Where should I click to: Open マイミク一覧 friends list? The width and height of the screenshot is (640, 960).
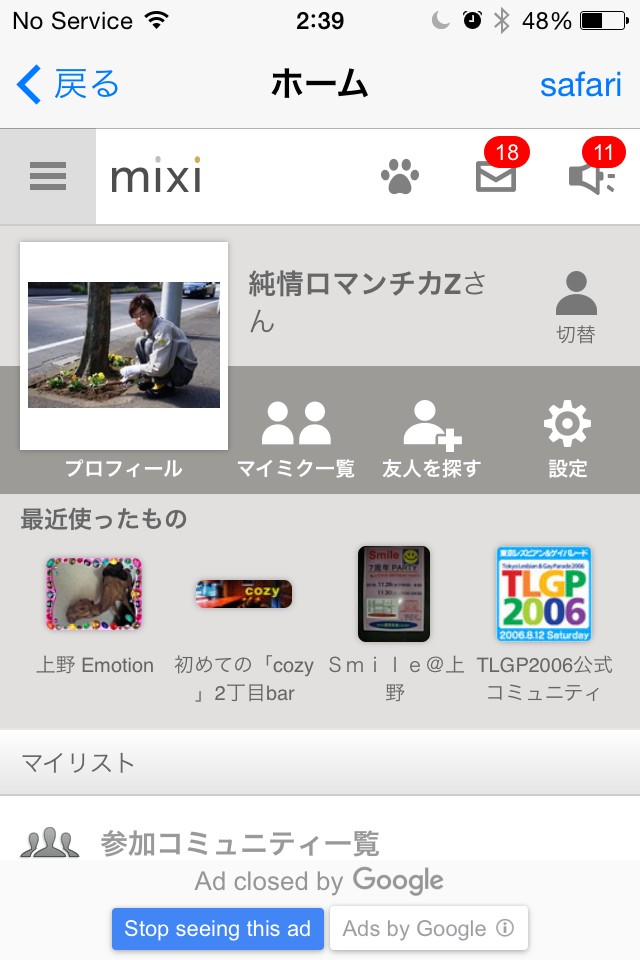[x=296, y=437]
